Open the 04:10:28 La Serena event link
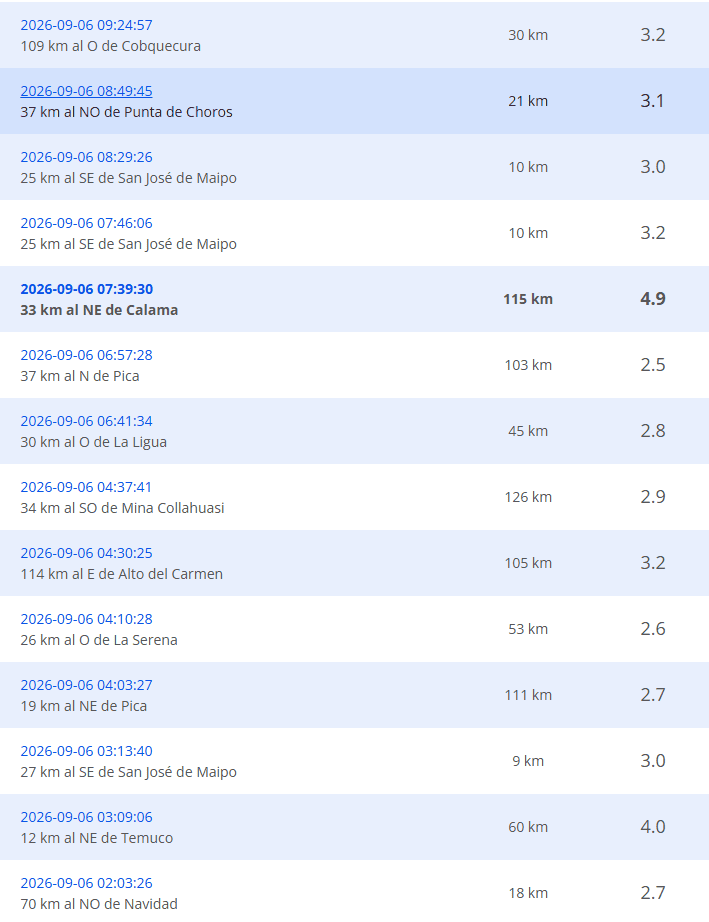The image size is (709, 922). [86, 619]
